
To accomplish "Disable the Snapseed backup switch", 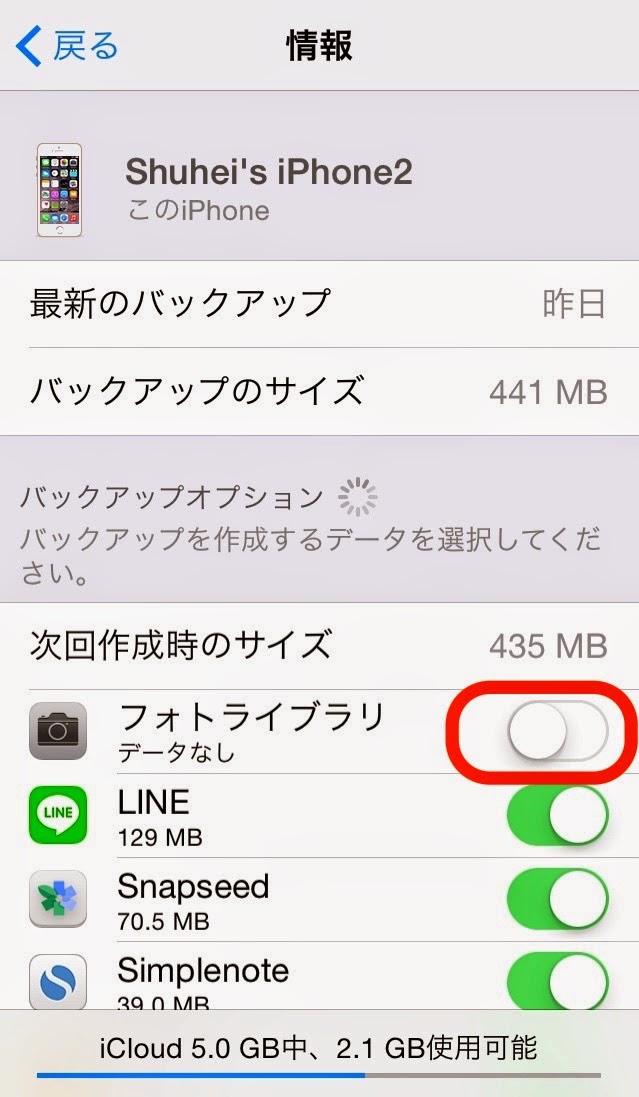I will (x=557, y=899).
